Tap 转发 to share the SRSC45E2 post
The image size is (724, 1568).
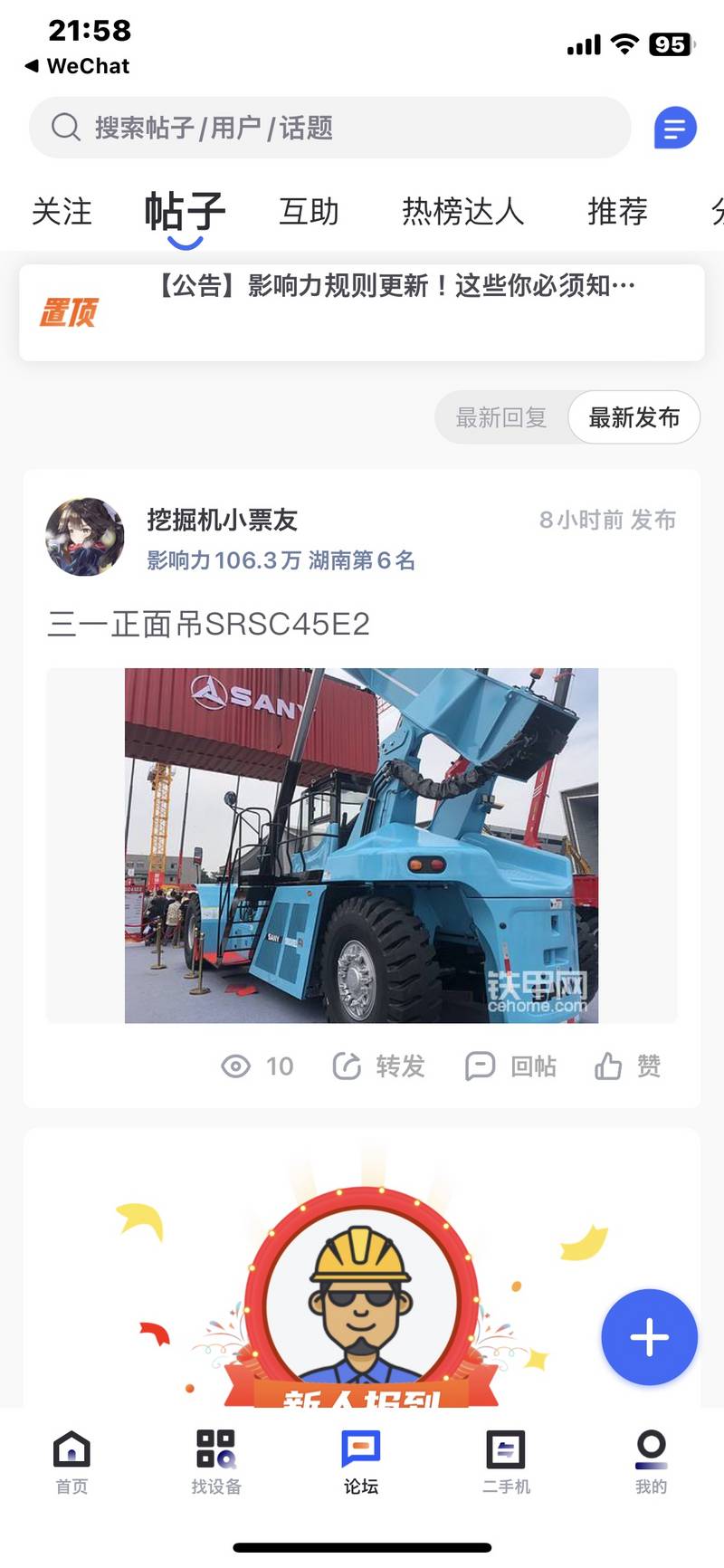coord(378,1066)
